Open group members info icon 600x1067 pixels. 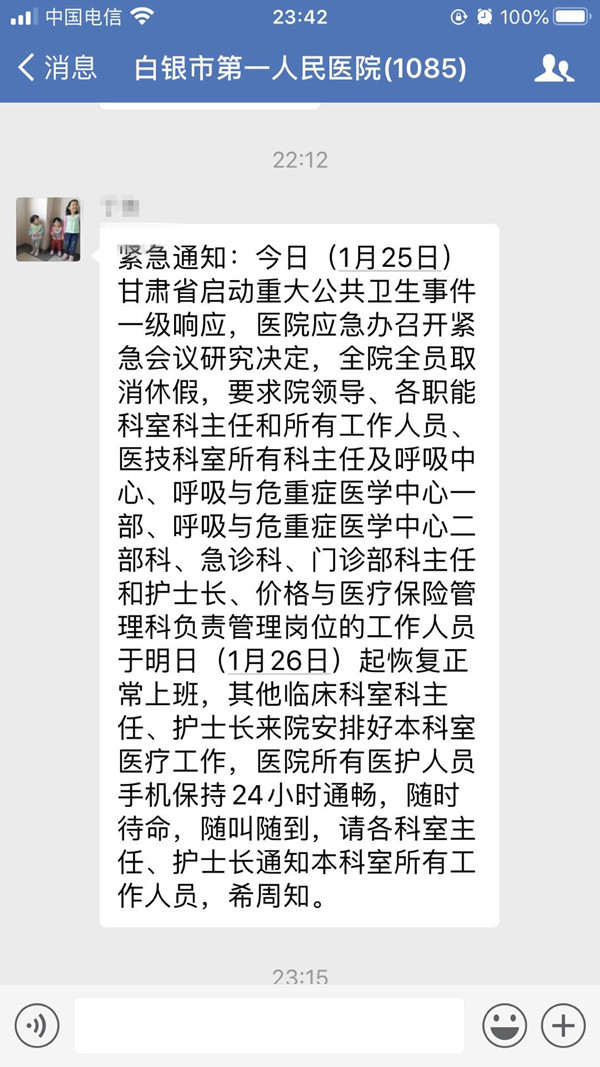tap(554, 68)
